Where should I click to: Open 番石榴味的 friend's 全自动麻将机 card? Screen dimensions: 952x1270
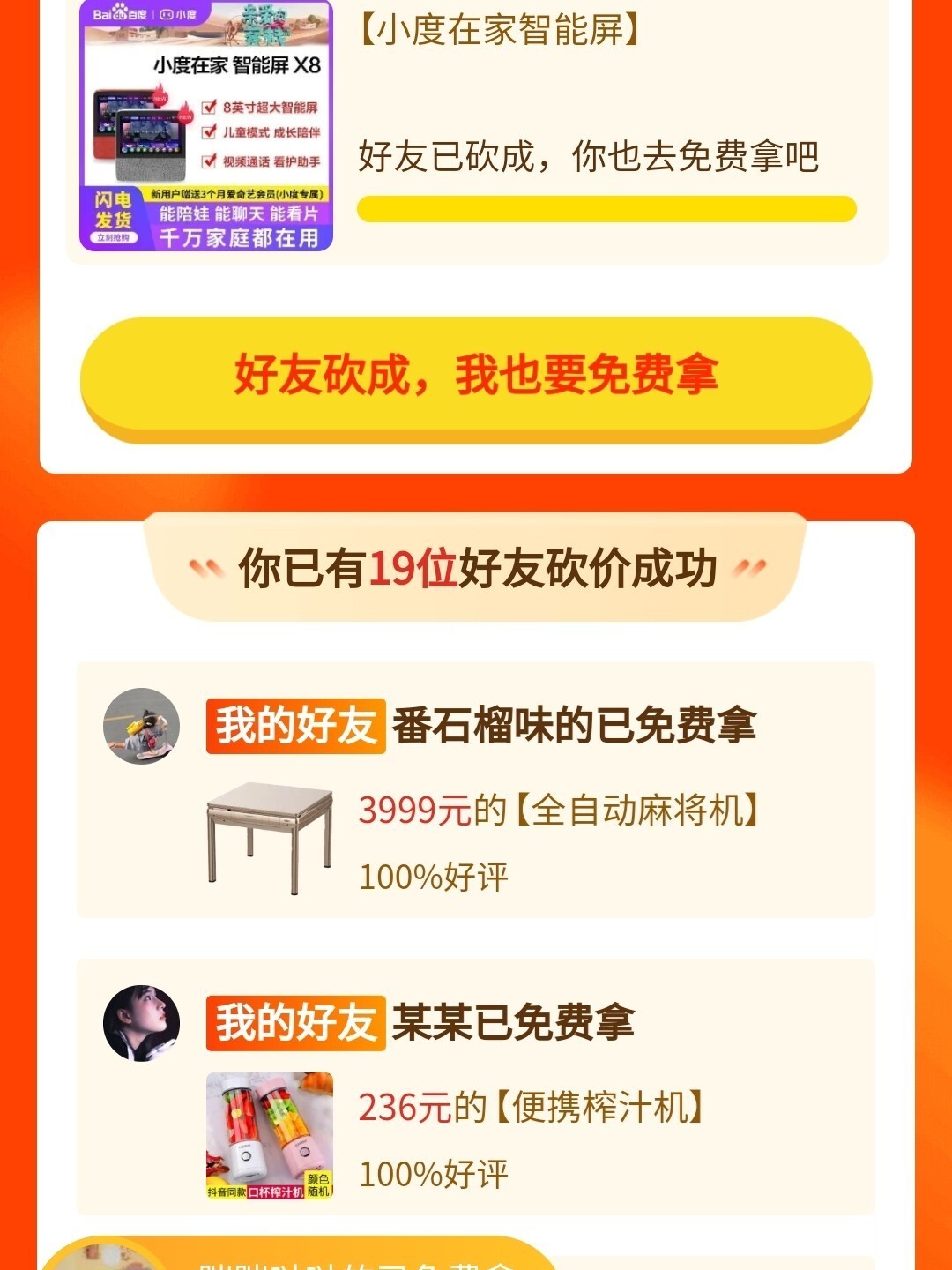pyautogui.click(x=476, y=789)
